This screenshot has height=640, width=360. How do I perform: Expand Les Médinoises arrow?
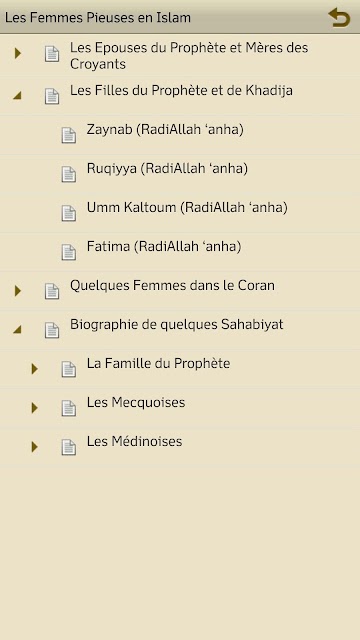click(x=34, y=447)
